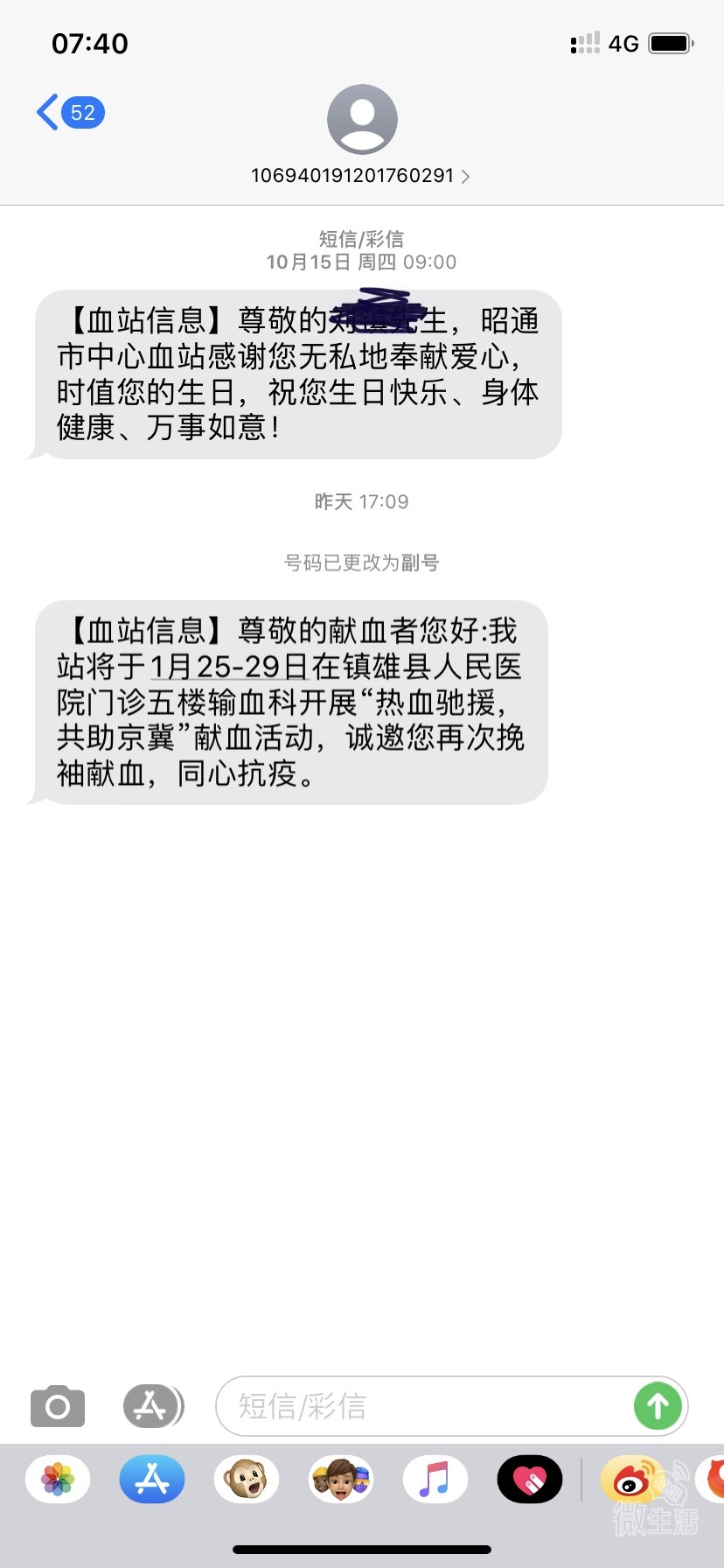Send the message with the green arrow
The image size is (724, 1568).
coord(658,1406)
